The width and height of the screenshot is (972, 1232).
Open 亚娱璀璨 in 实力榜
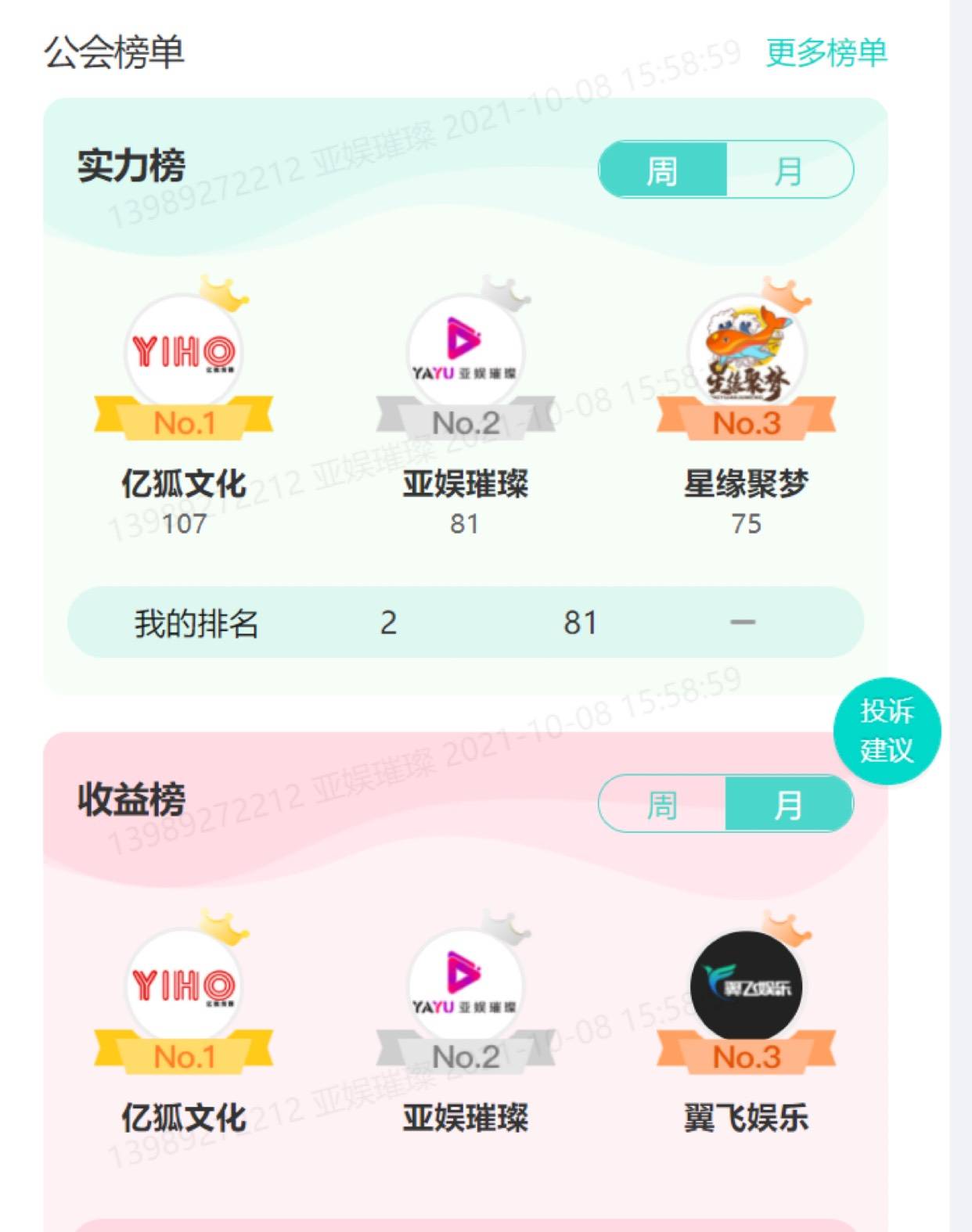(466, 354)
